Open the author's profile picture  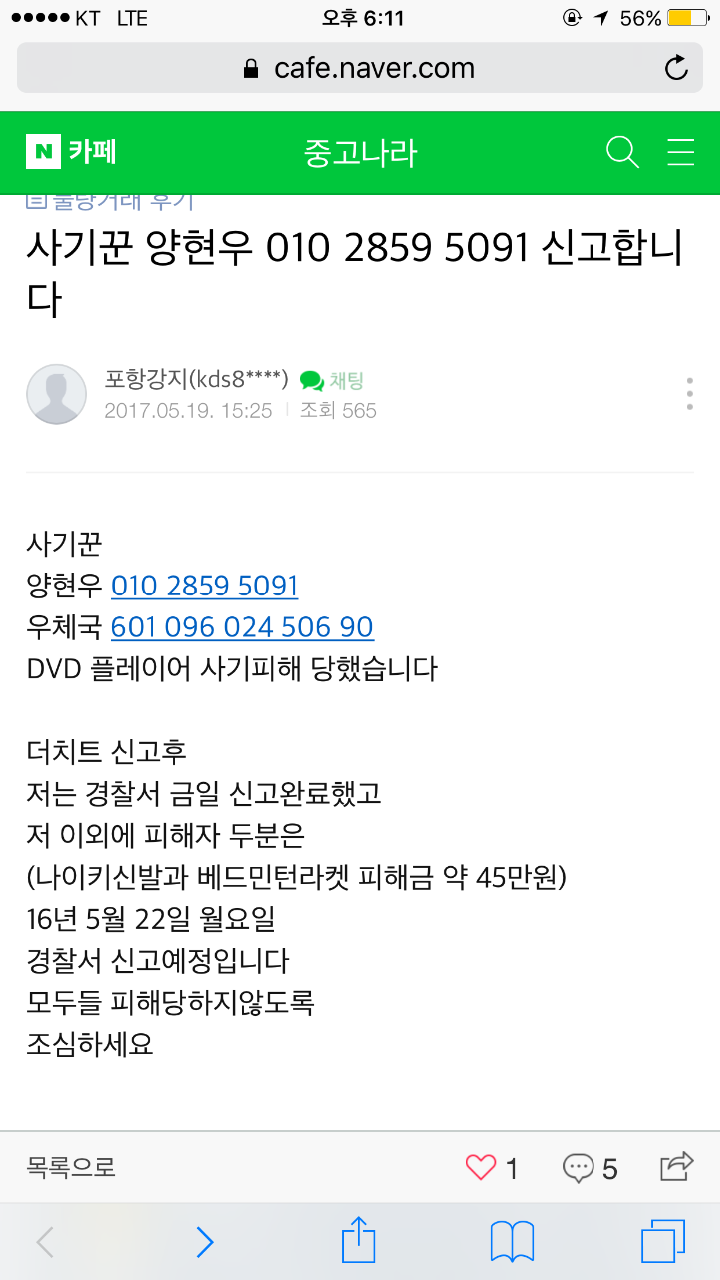(x=56, y=394)
